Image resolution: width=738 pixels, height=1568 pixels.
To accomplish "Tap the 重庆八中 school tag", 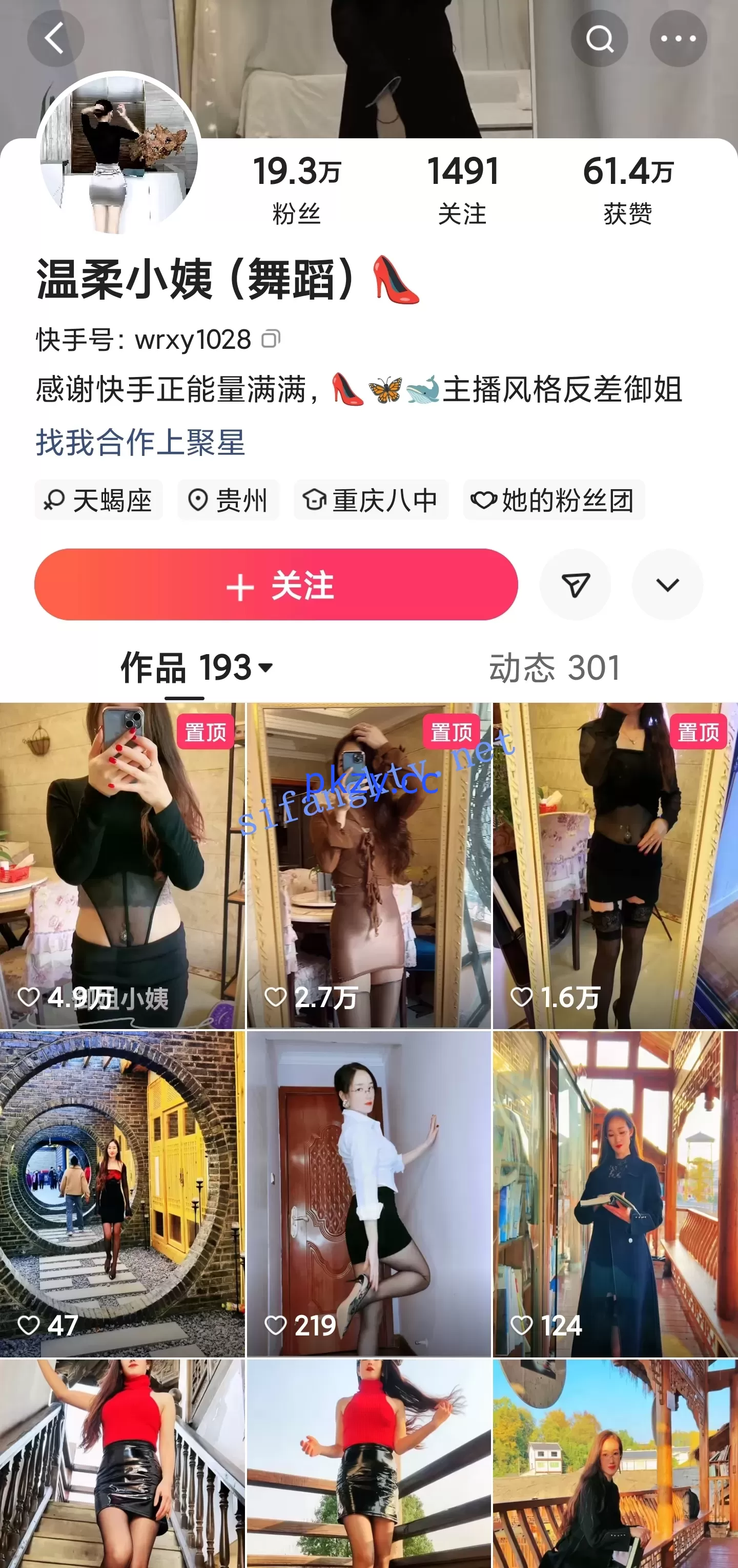I will [x=372, y=500].
